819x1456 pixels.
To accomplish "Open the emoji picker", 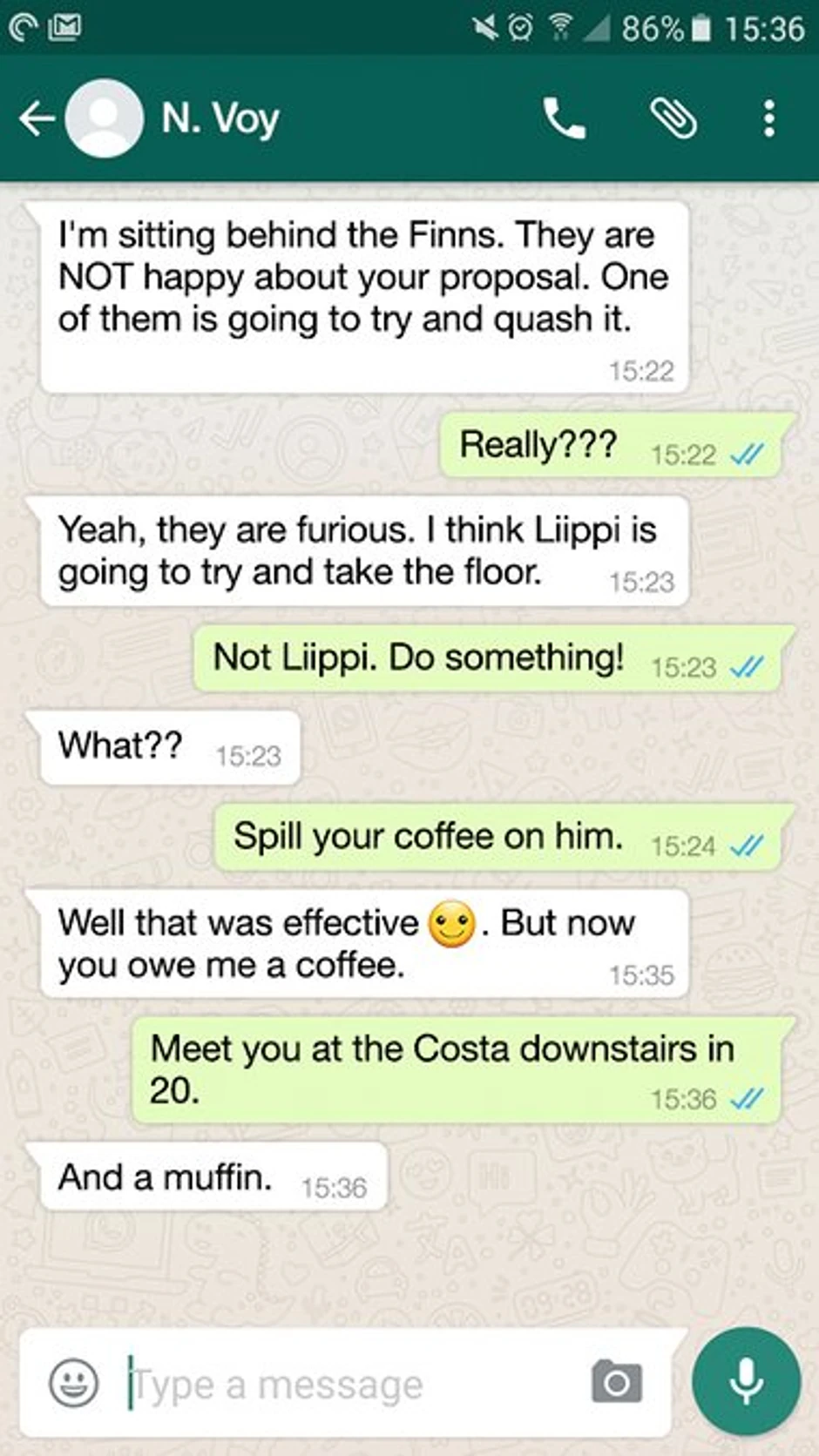I will tap(74, 1383).
